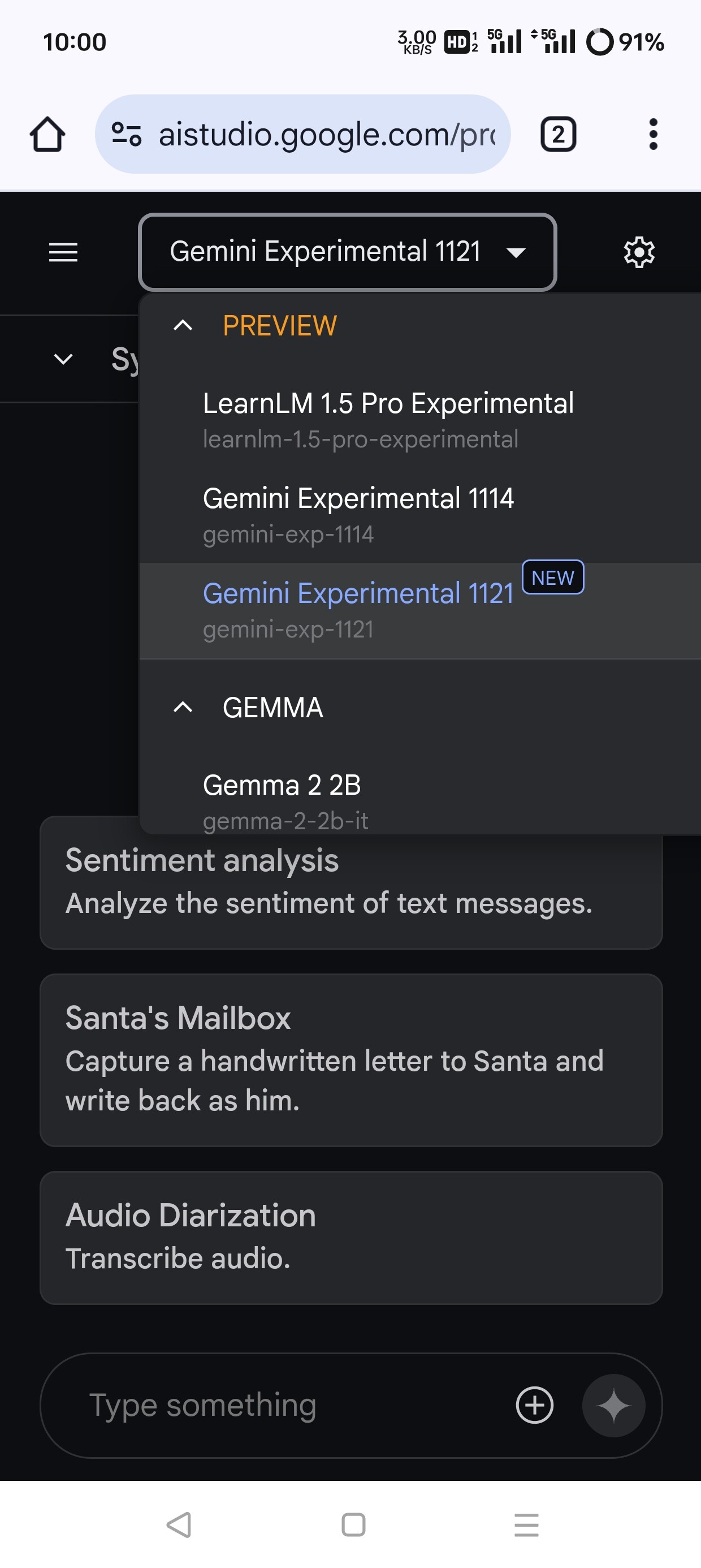Tap the aistudio.google.com address bar
The height and width of the screenshot is (1568, 701).
pyautogui.click(x=302, y=134)
